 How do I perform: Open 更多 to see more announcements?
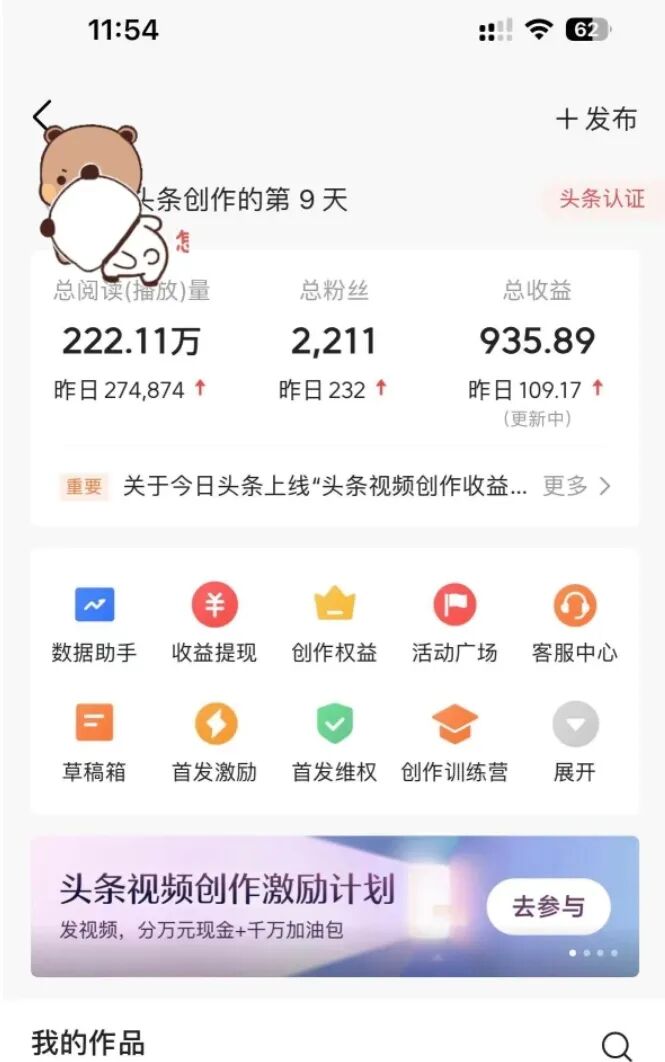coord(576,487)
